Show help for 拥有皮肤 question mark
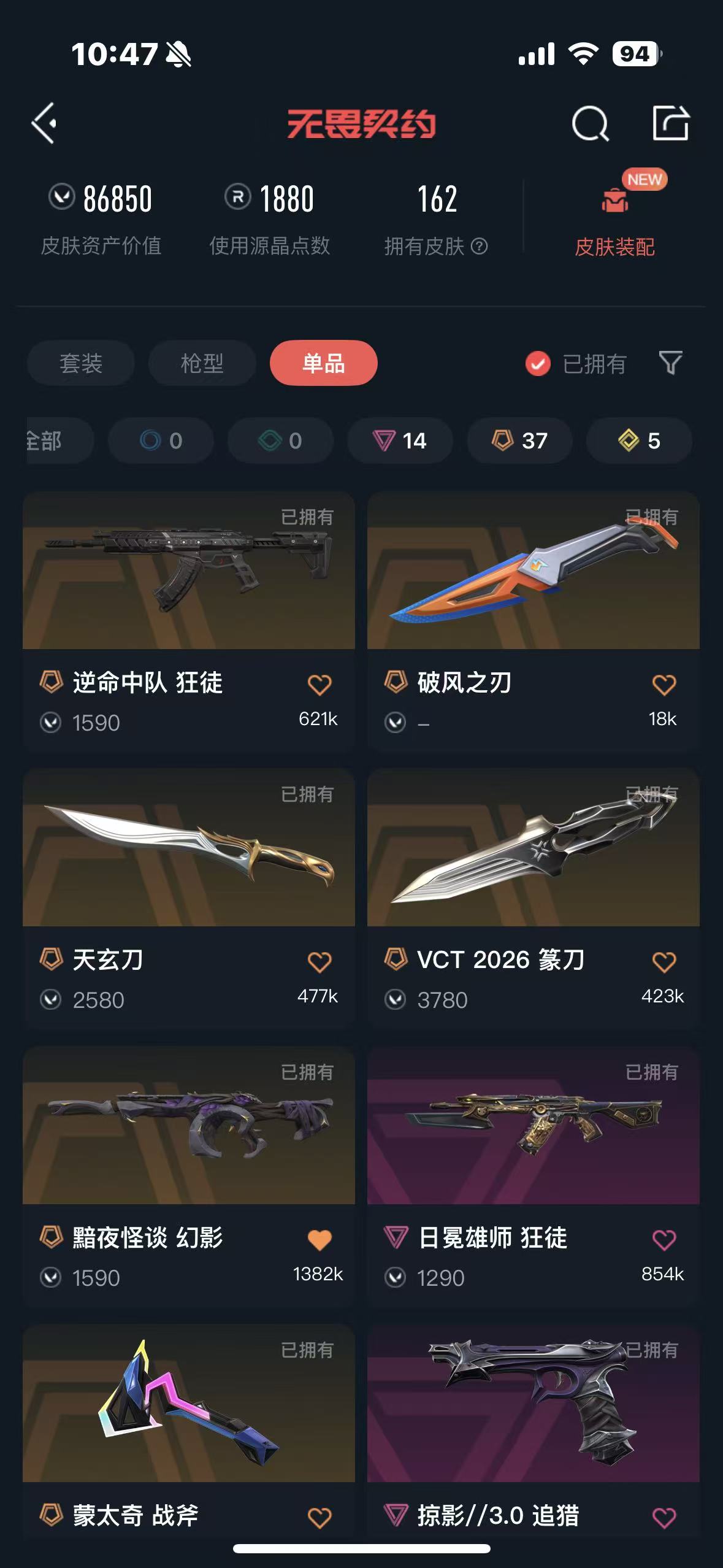 [480, 247]
